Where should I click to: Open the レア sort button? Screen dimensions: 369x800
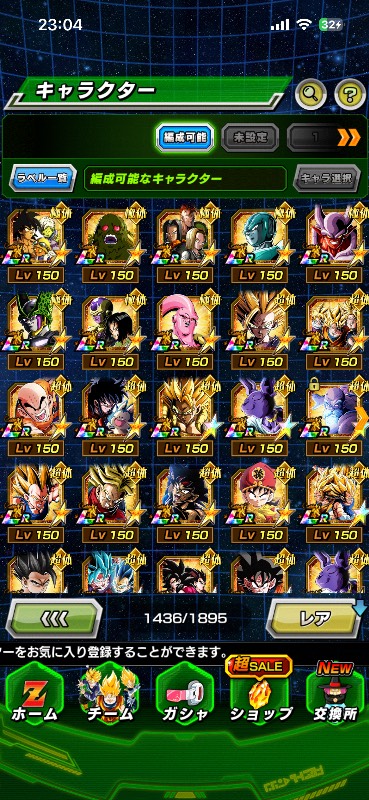(x=315, y=618)
